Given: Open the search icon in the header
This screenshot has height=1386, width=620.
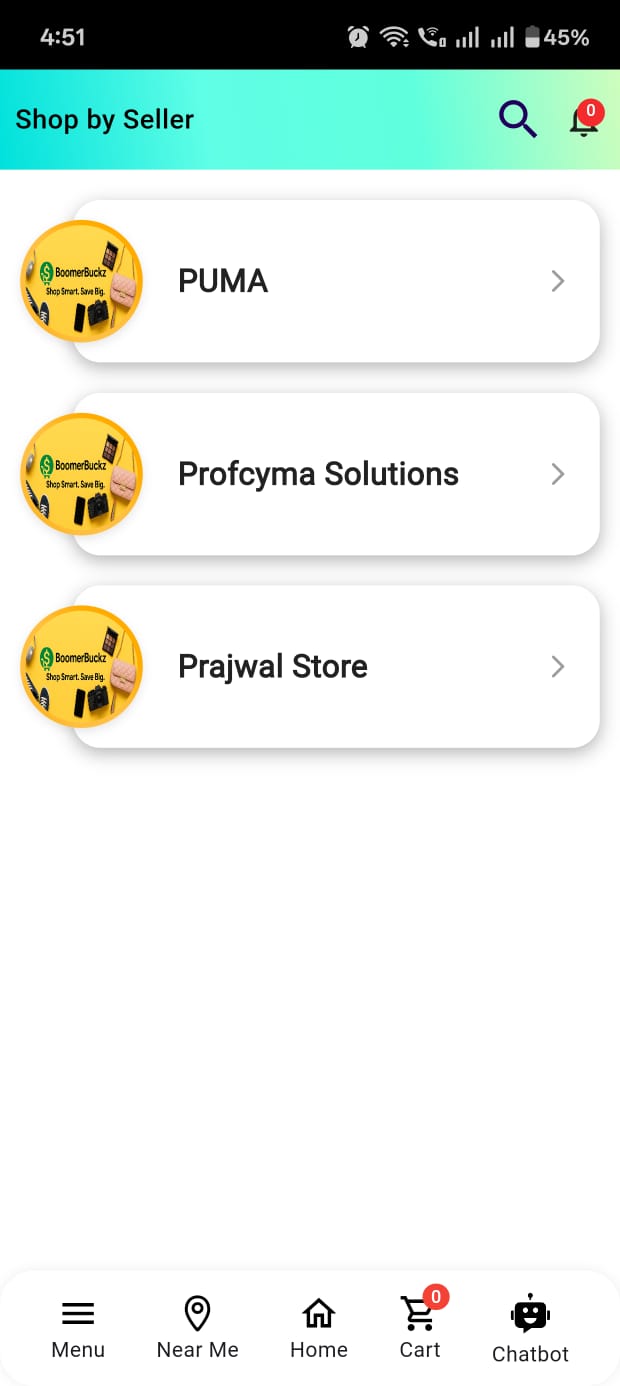Looking at the screenshot, I should click(x=518, y=120).
